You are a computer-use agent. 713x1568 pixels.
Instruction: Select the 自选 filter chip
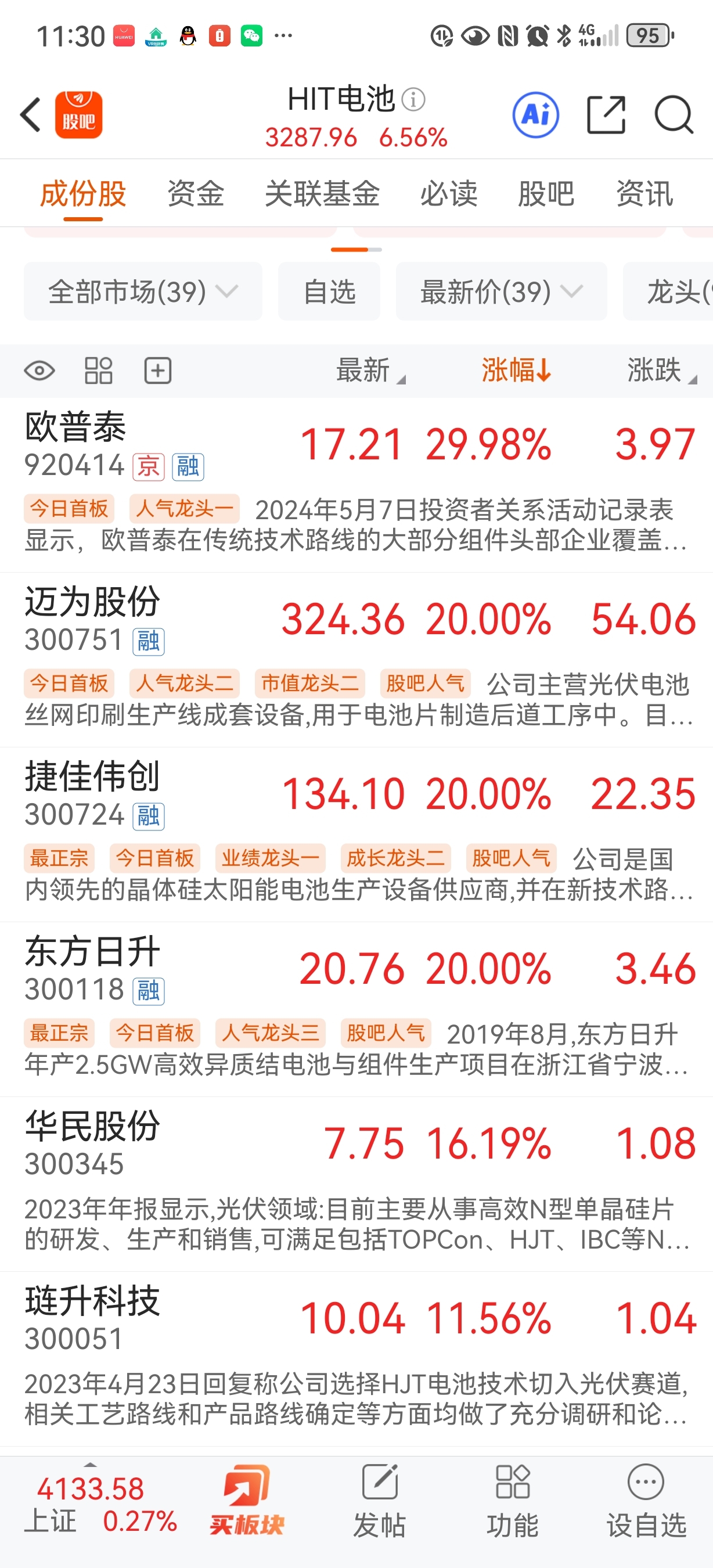point(329,292)
